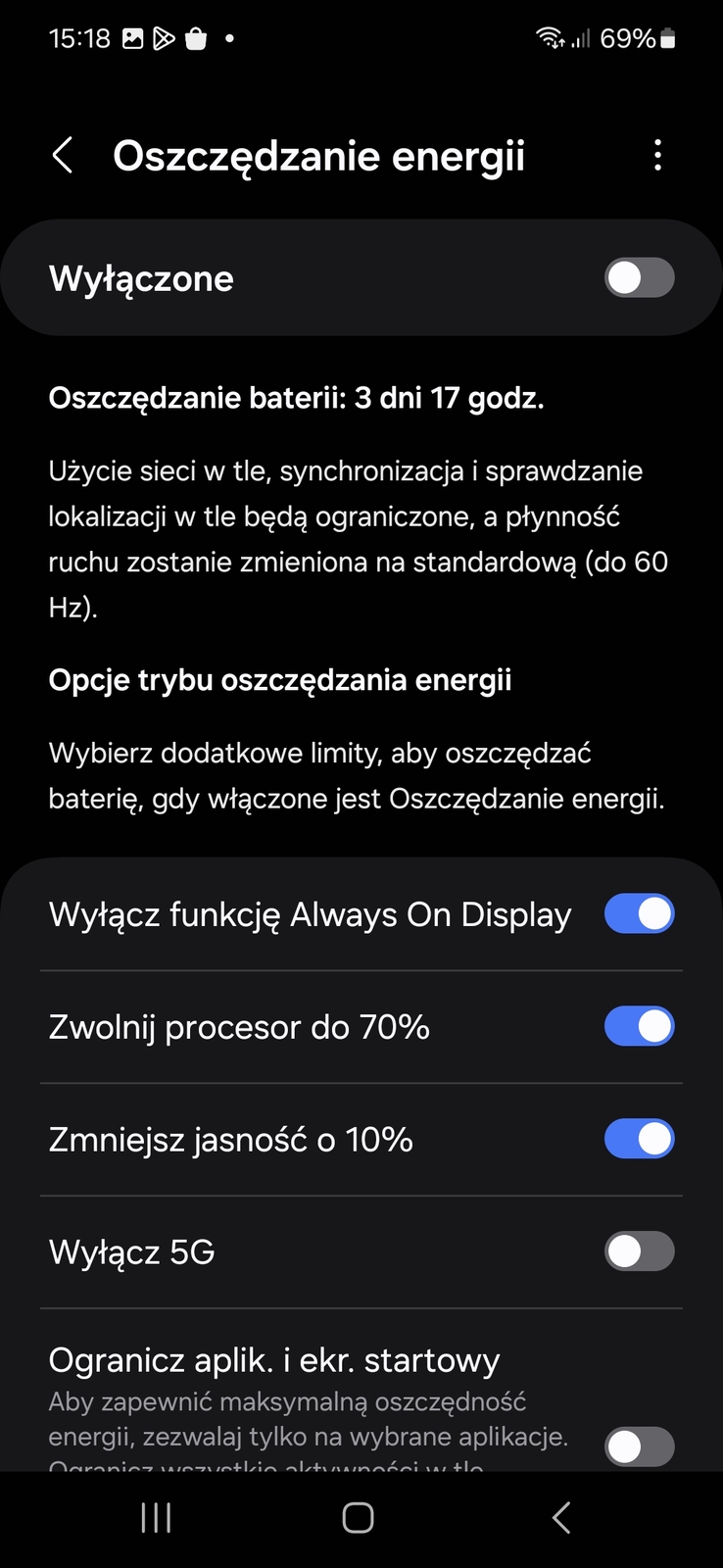Enable the Wyłącz 5G option

tap(639, 1252)
